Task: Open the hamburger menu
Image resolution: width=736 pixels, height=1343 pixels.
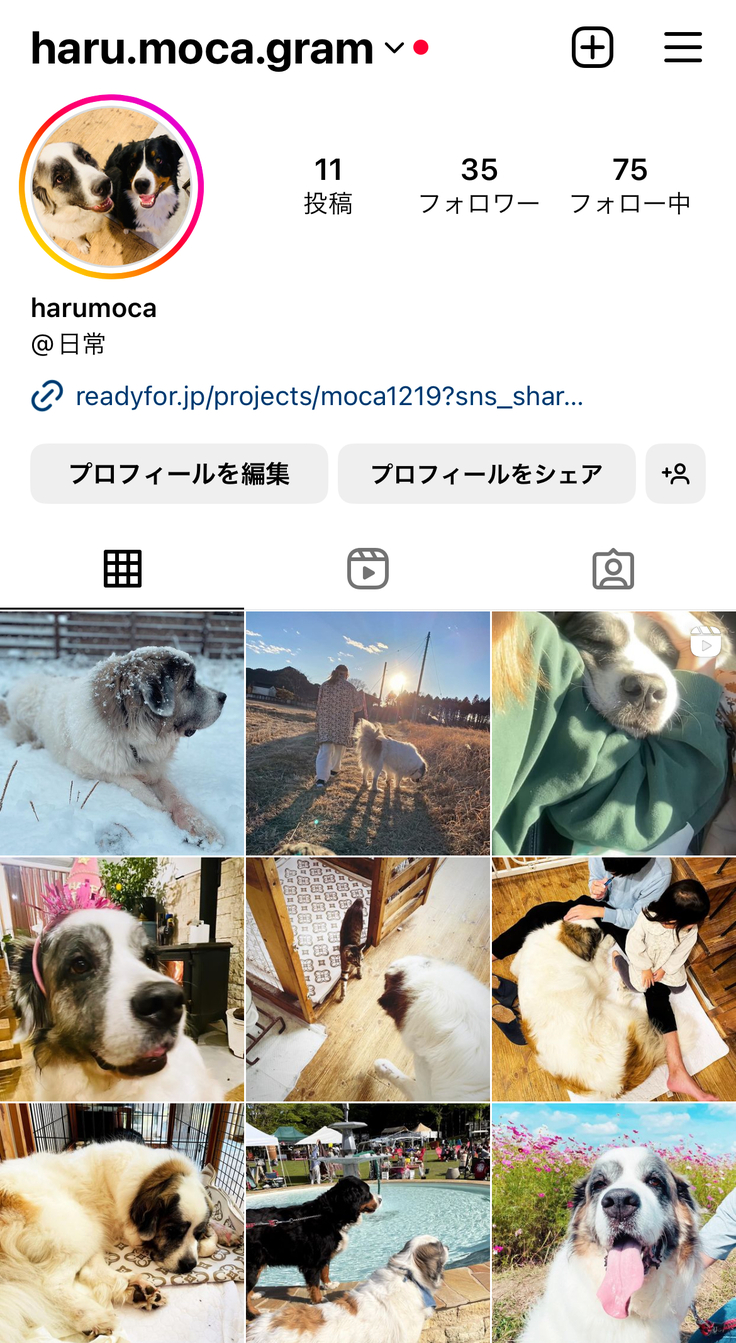Action: (x=683, y=47)
